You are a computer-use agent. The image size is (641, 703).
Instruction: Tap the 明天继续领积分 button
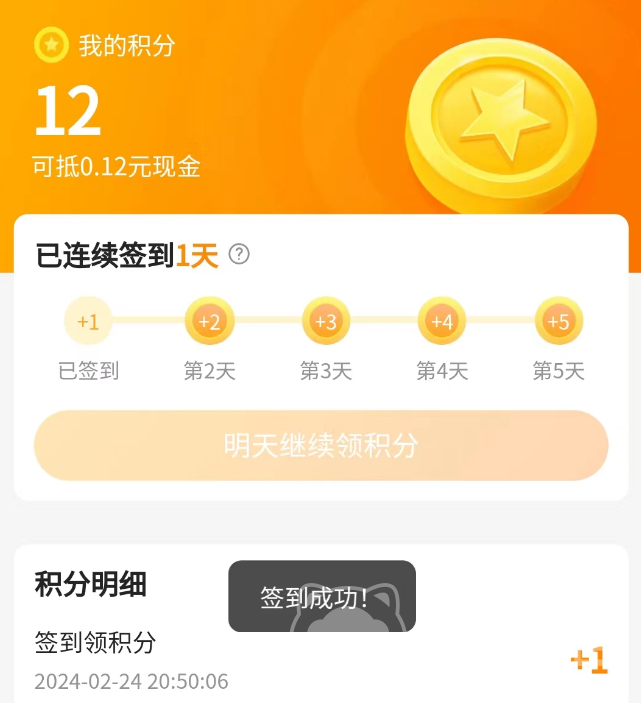tap(321, 445)
